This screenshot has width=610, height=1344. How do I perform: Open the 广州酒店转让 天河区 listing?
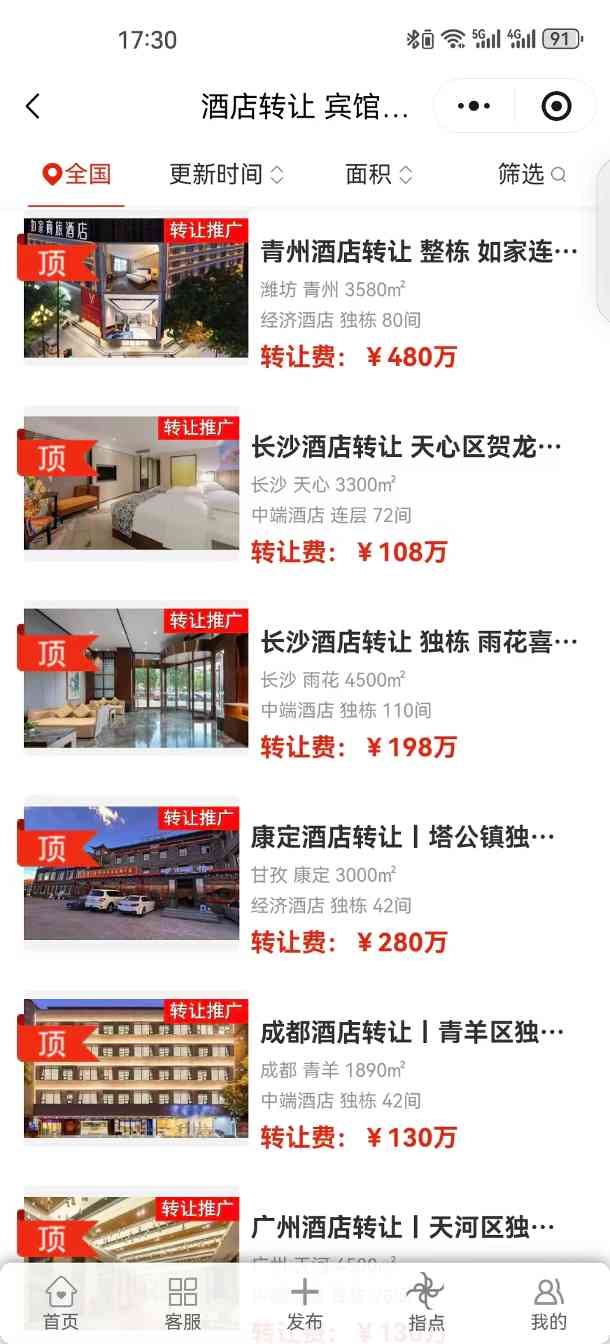click(403, 1227)
